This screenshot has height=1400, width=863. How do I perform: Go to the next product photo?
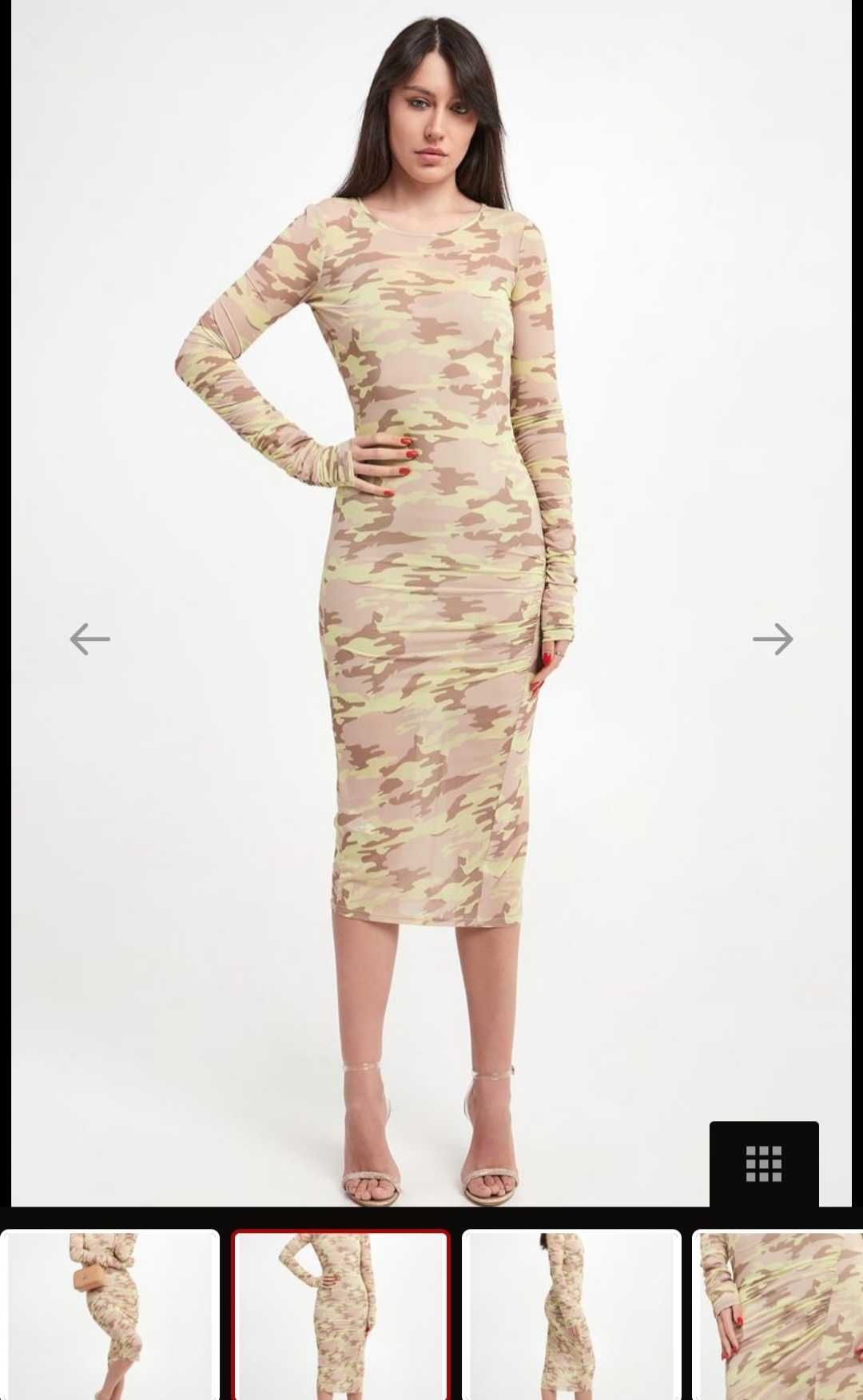coord(772,639)
